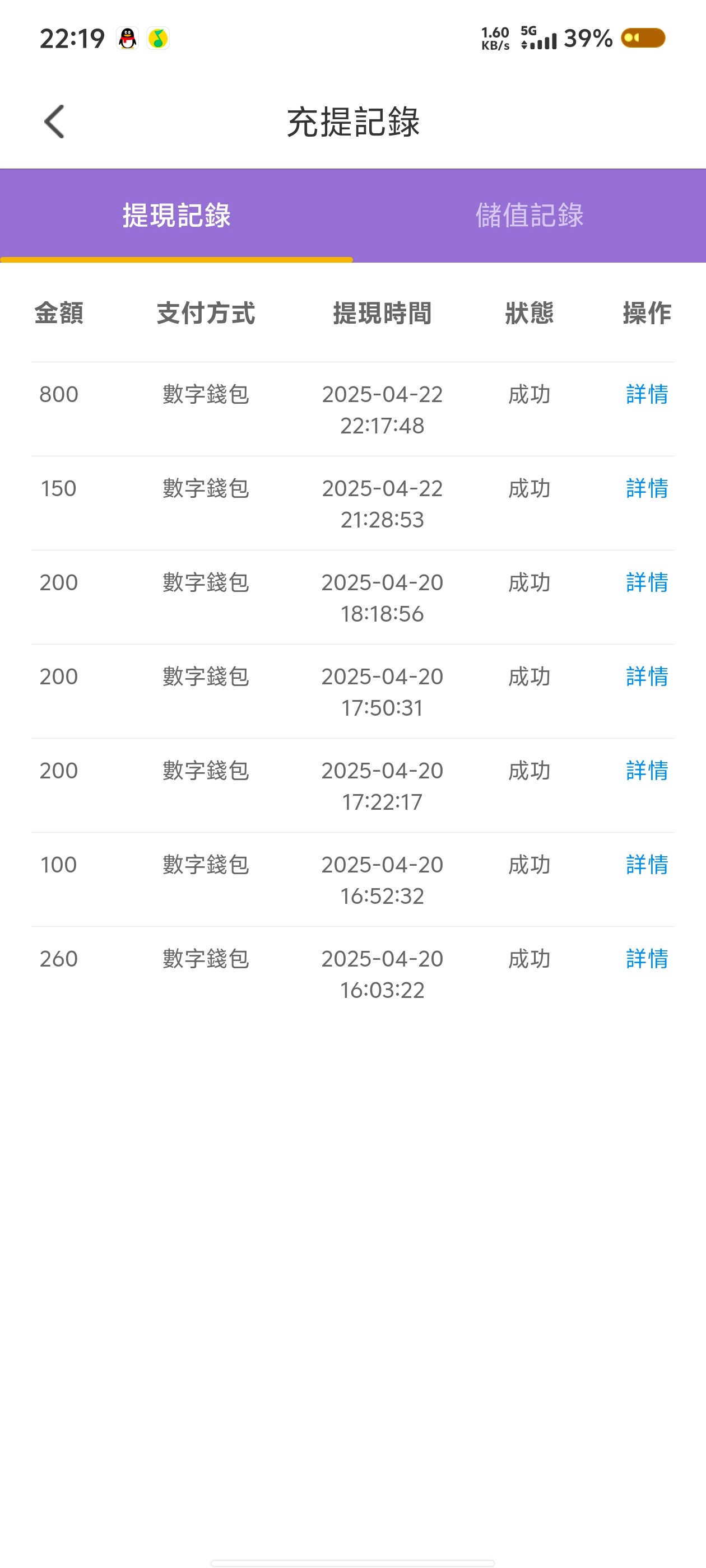Open 詳情 for the 18:18:56 withdrawal
The height and width of the screenshot is (1568, 706).
coord(646,582)
